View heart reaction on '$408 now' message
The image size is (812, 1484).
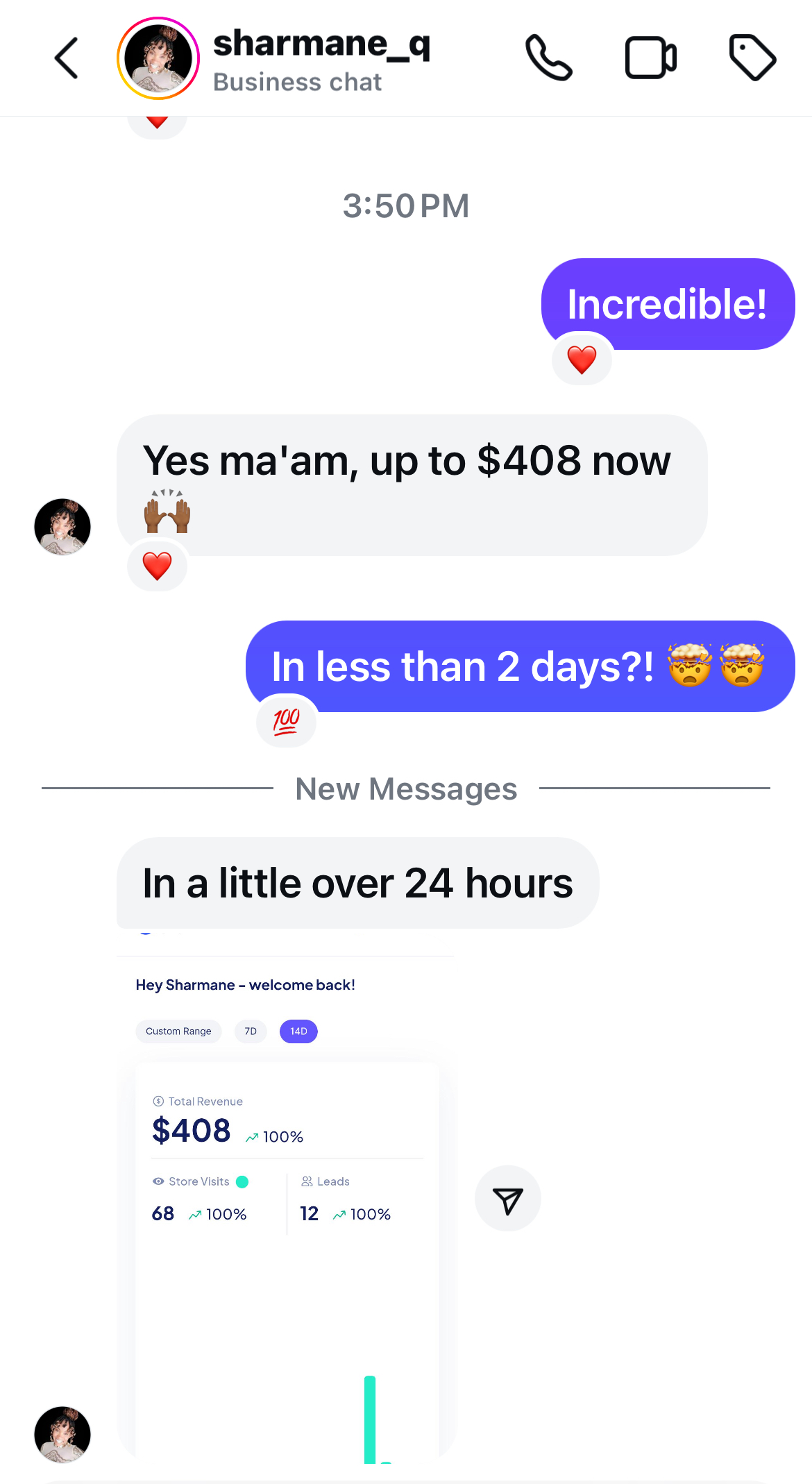[x=157, y=566]
